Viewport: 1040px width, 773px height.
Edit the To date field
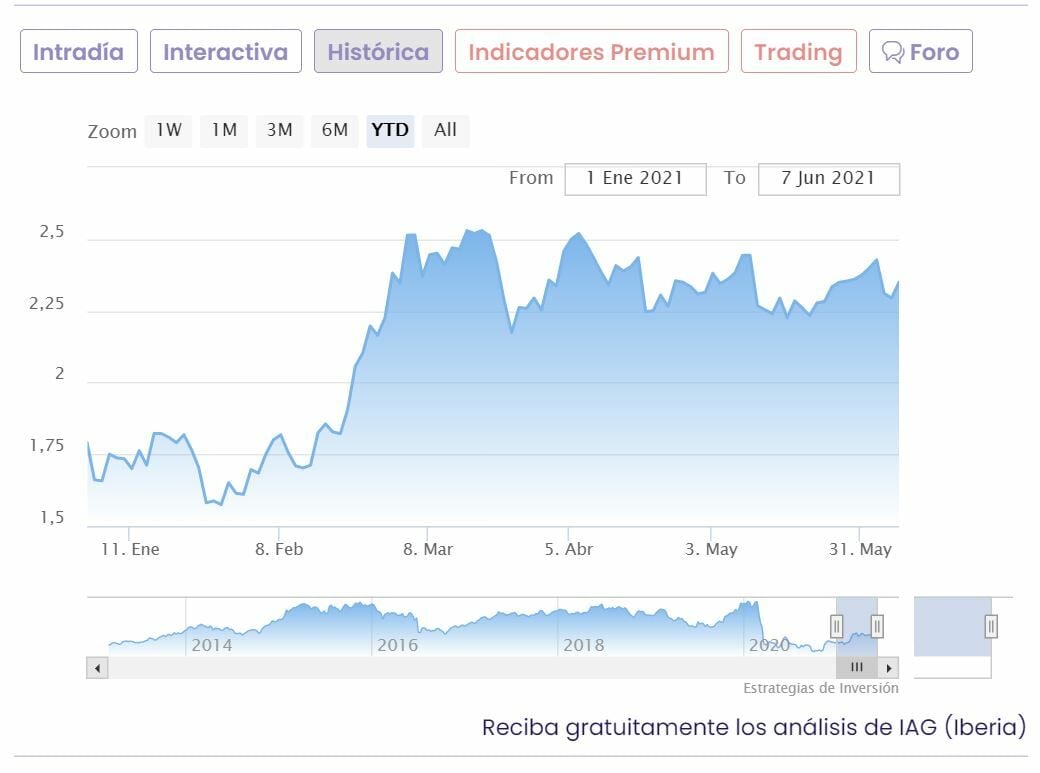tap(828, 179)
